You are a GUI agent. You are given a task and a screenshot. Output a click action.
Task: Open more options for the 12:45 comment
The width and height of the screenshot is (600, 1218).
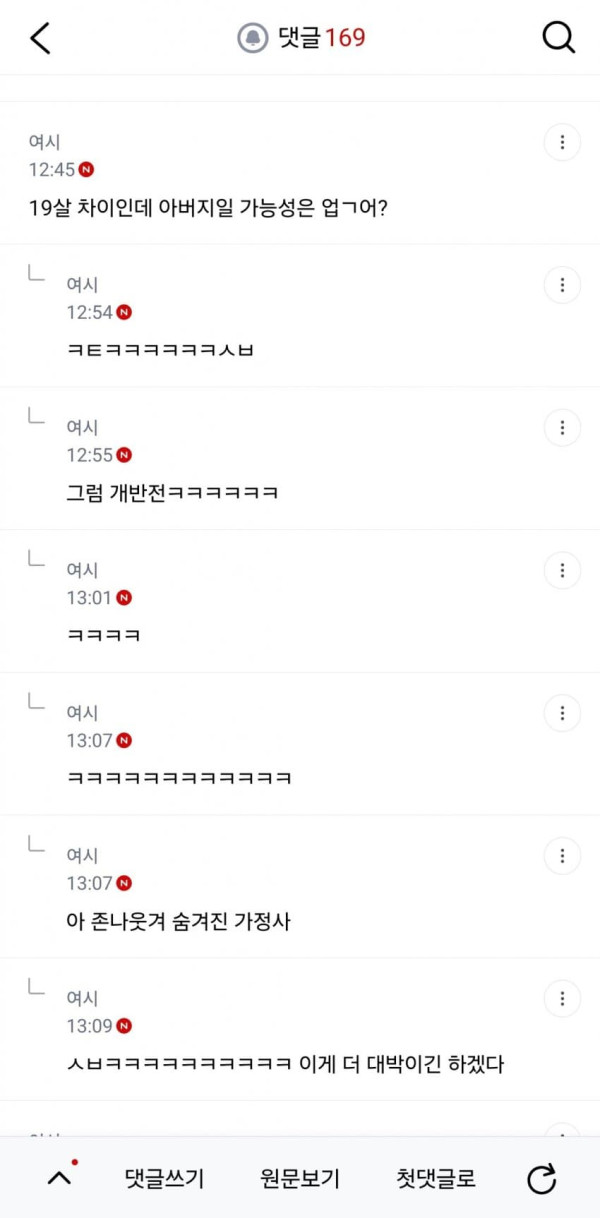[562, 143]
